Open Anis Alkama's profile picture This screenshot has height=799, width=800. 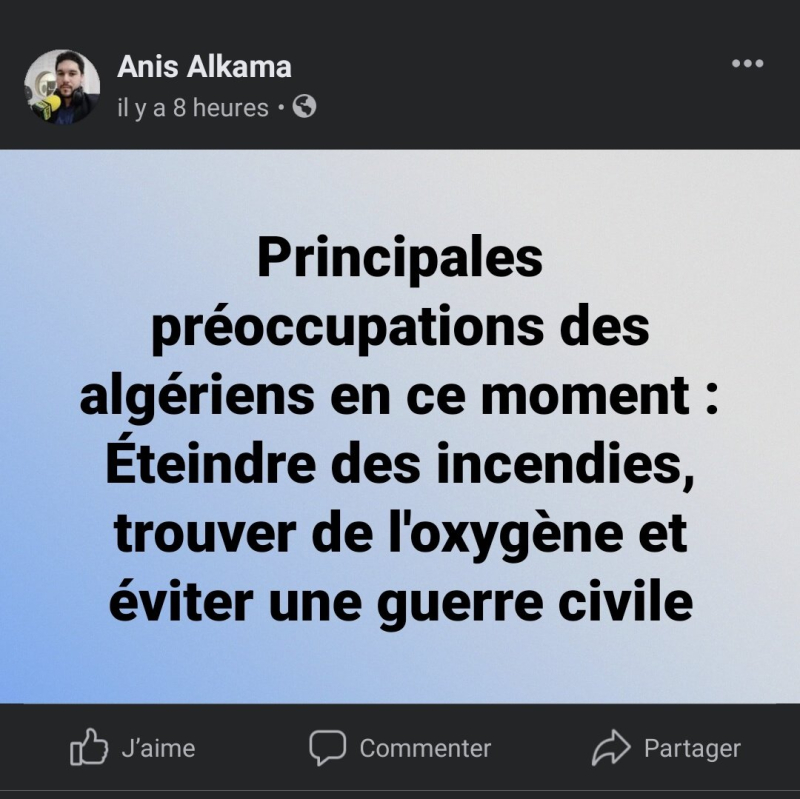[62, 87]
